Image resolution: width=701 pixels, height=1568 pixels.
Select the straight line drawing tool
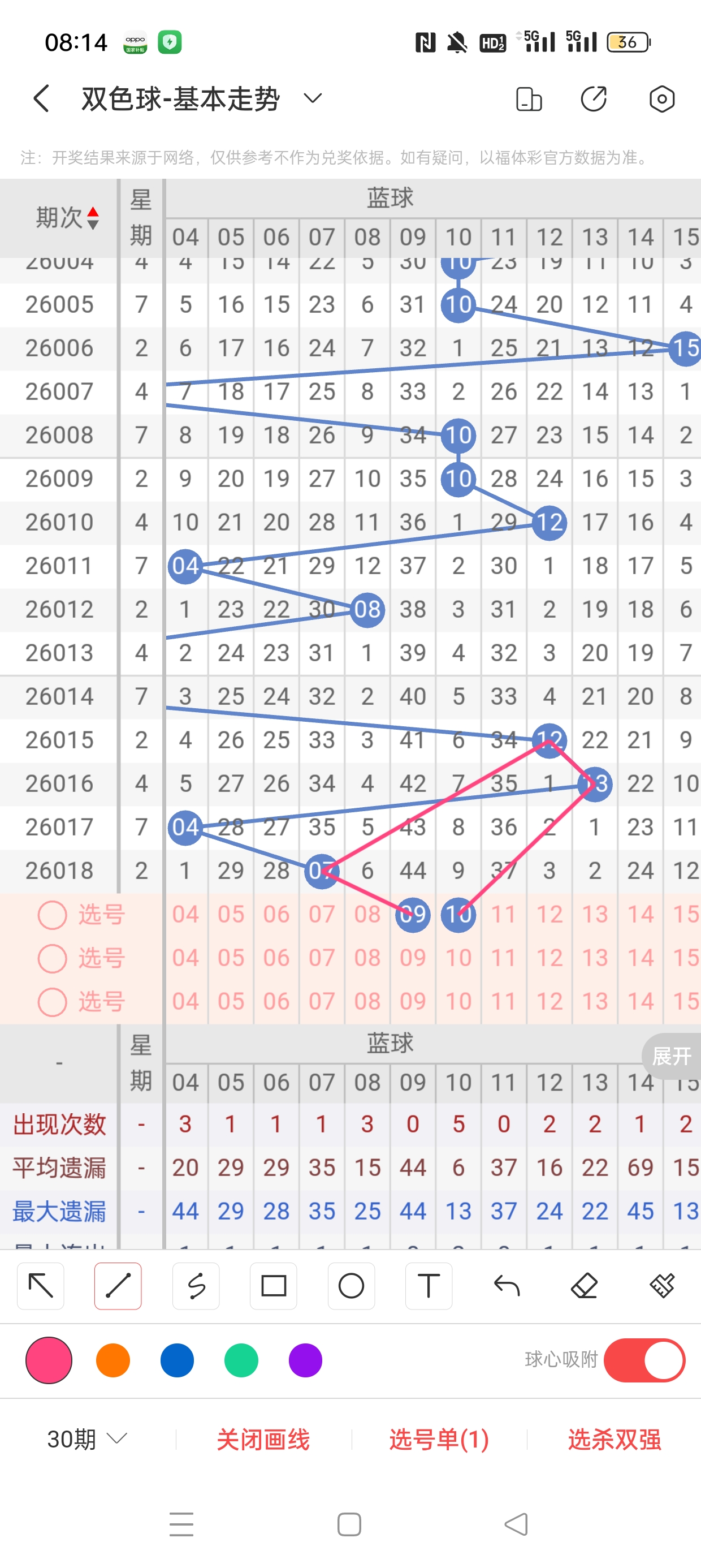click(118, 1286)
